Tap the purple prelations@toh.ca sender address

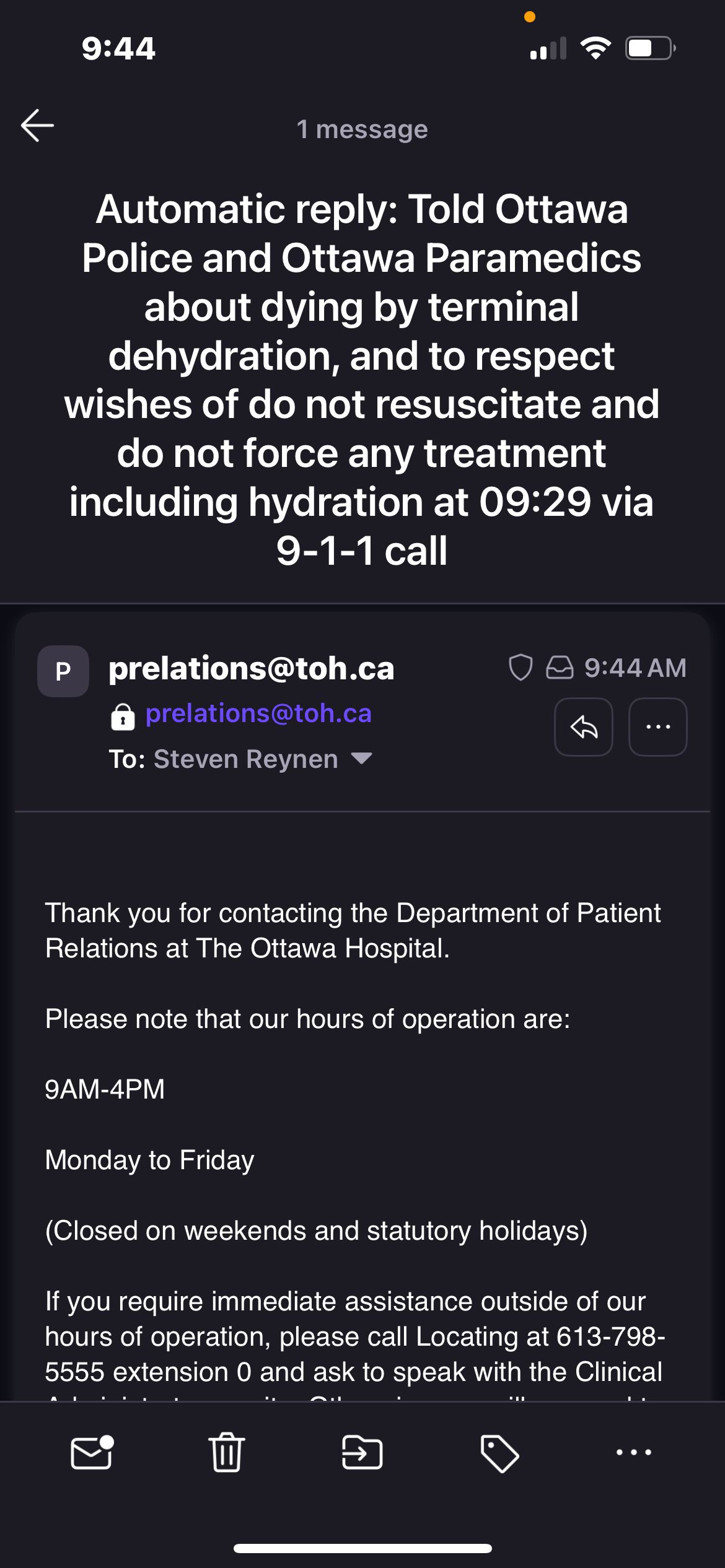click(258, 714)
